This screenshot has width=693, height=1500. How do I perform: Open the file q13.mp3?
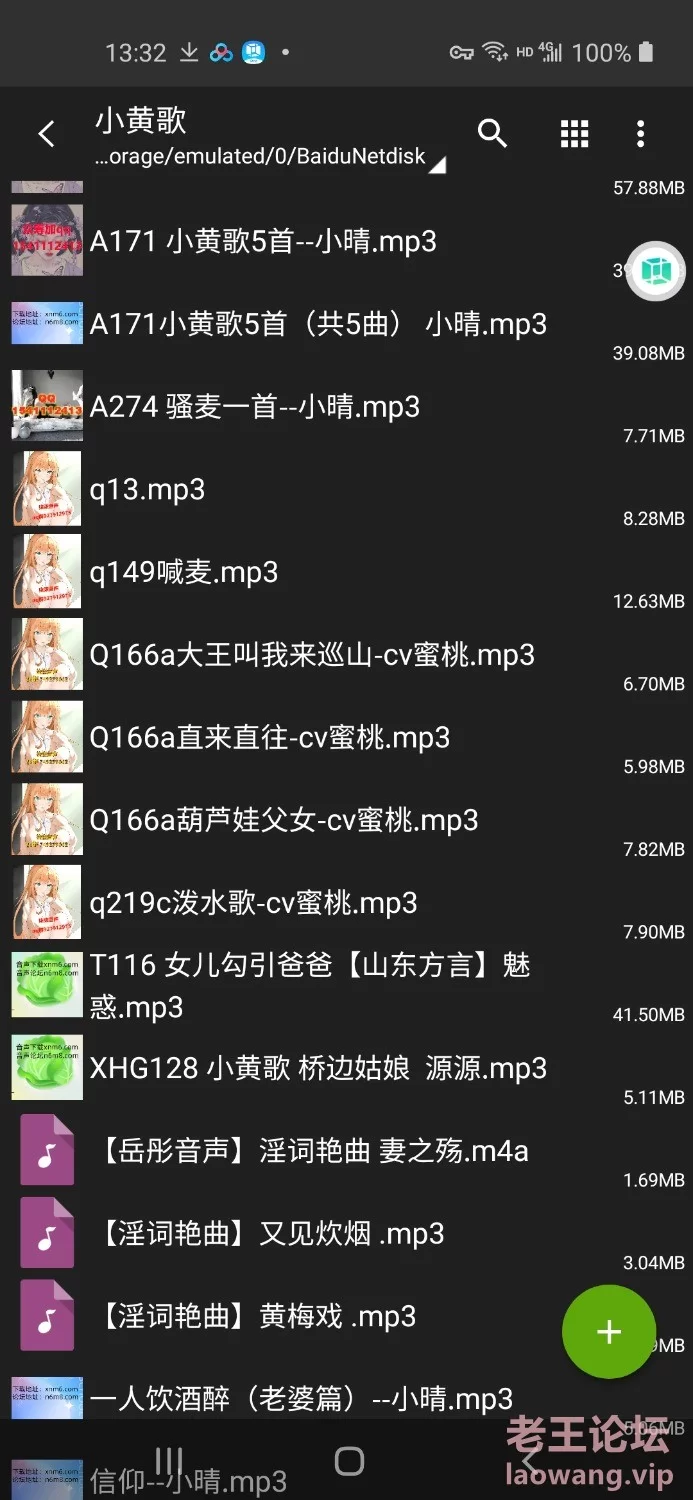pos(148,490)
